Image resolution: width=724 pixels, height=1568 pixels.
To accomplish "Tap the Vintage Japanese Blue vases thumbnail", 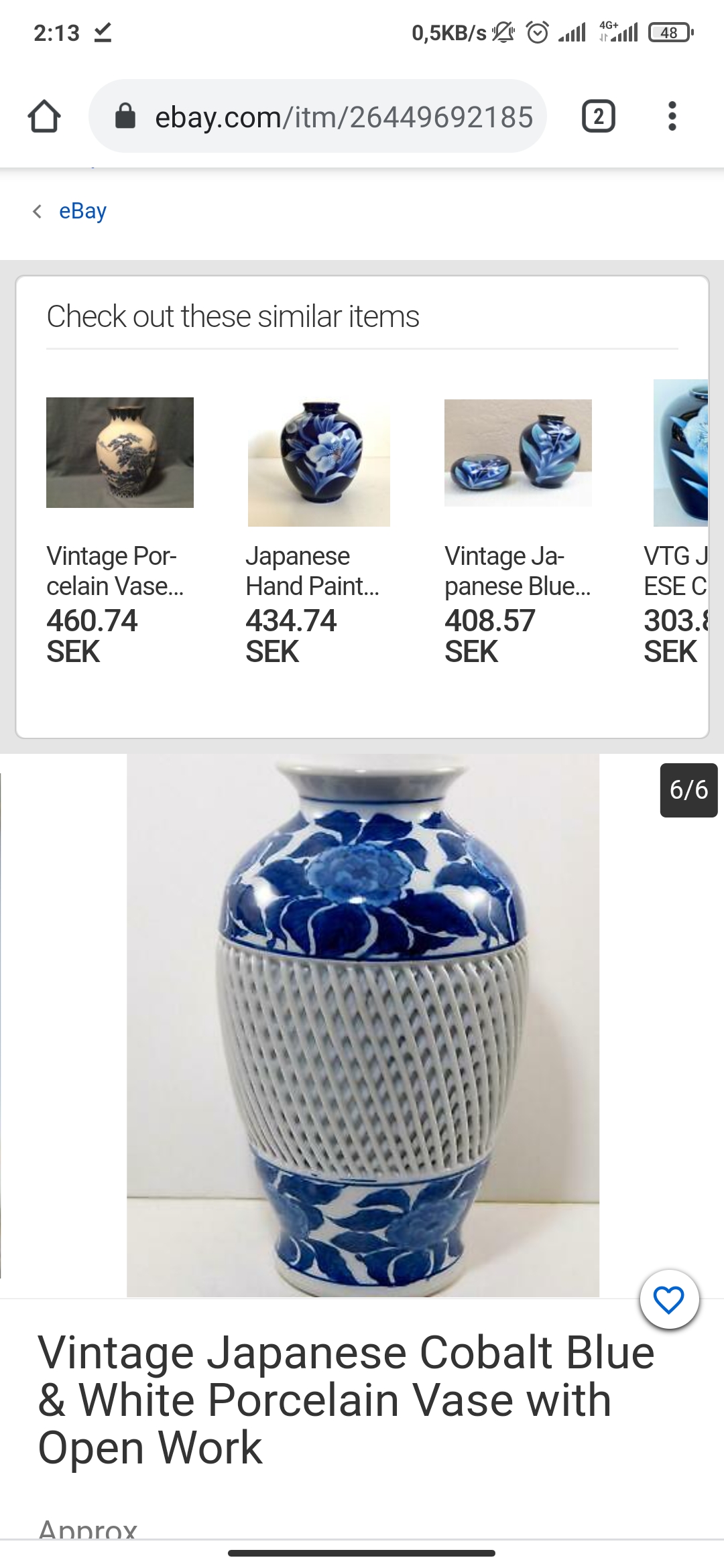I will click(x=518, y=452).
